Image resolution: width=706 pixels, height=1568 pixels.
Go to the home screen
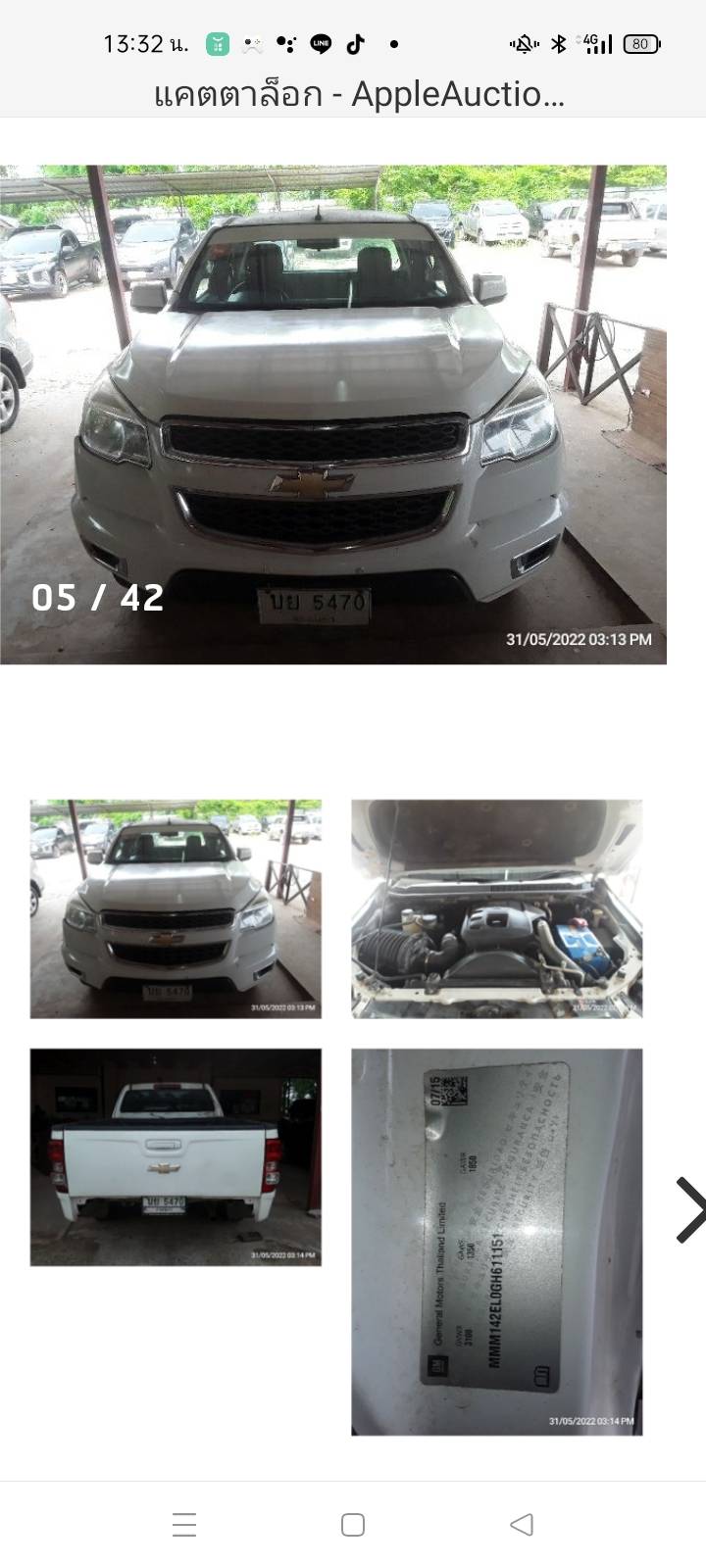(353, 1524)
